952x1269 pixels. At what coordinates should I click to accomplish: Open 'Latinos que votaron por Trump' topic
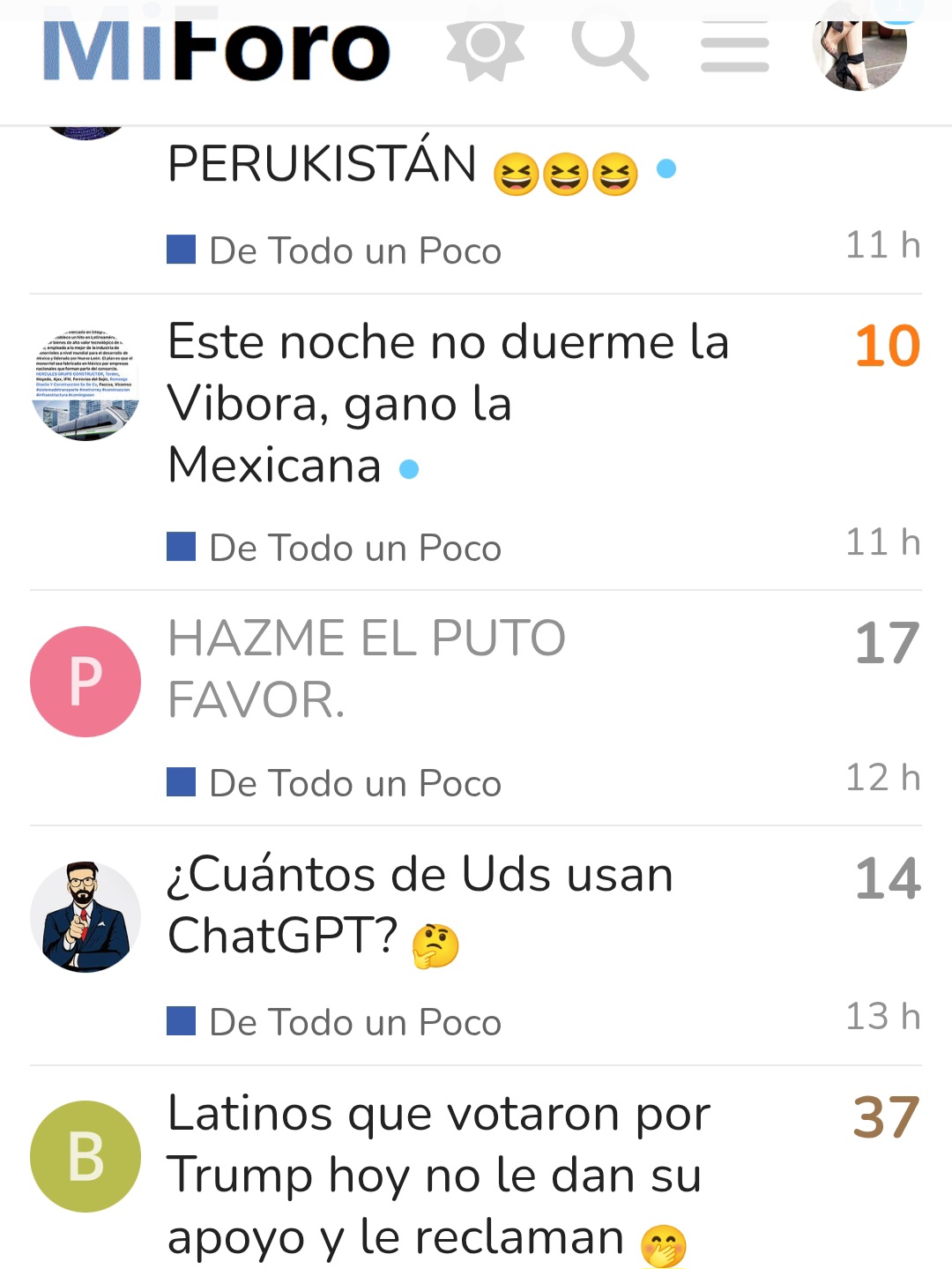(438, 1175)
